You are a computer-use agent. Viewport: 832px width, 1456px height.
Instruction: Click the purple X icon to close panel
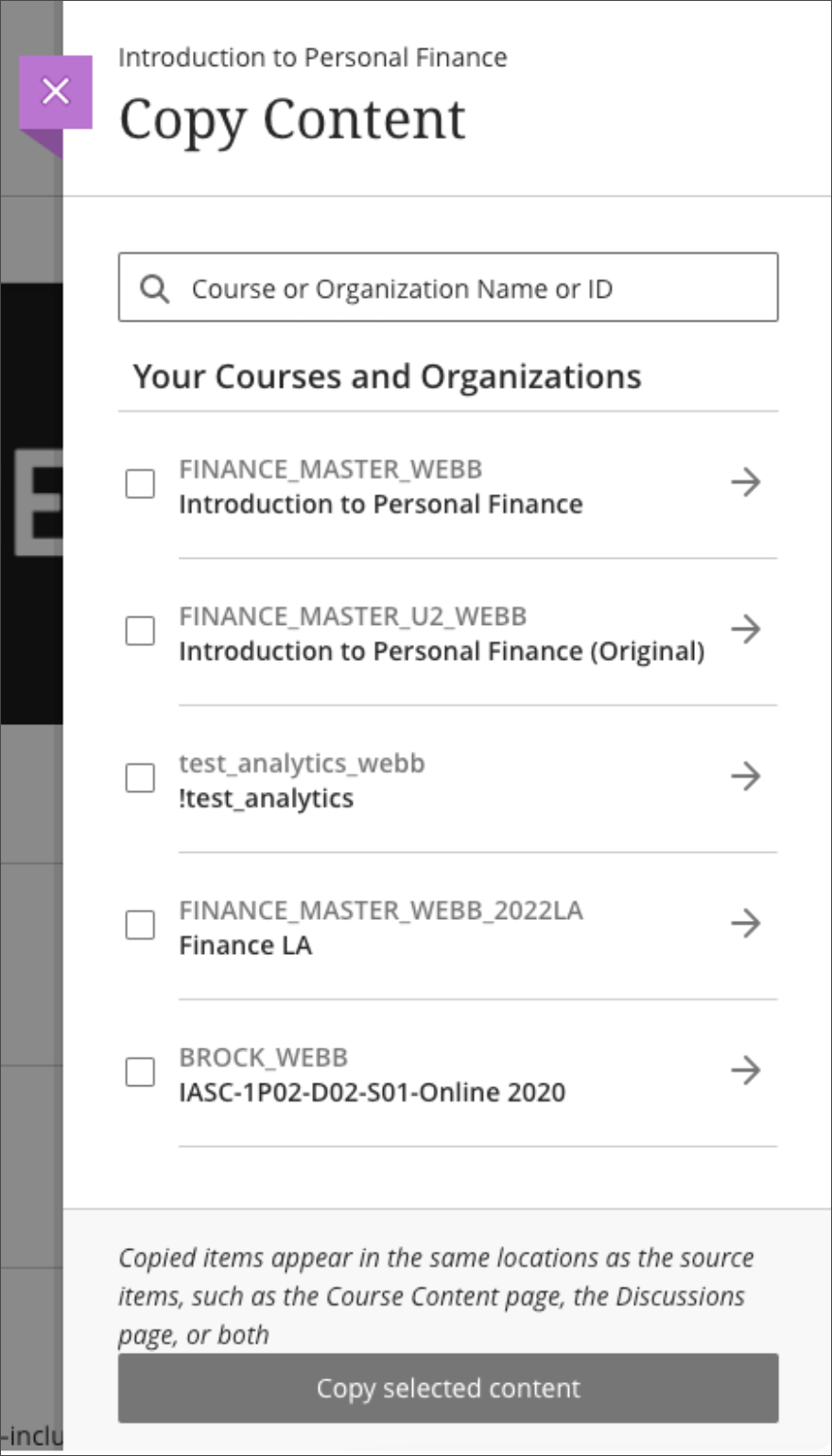click(56, 91)
